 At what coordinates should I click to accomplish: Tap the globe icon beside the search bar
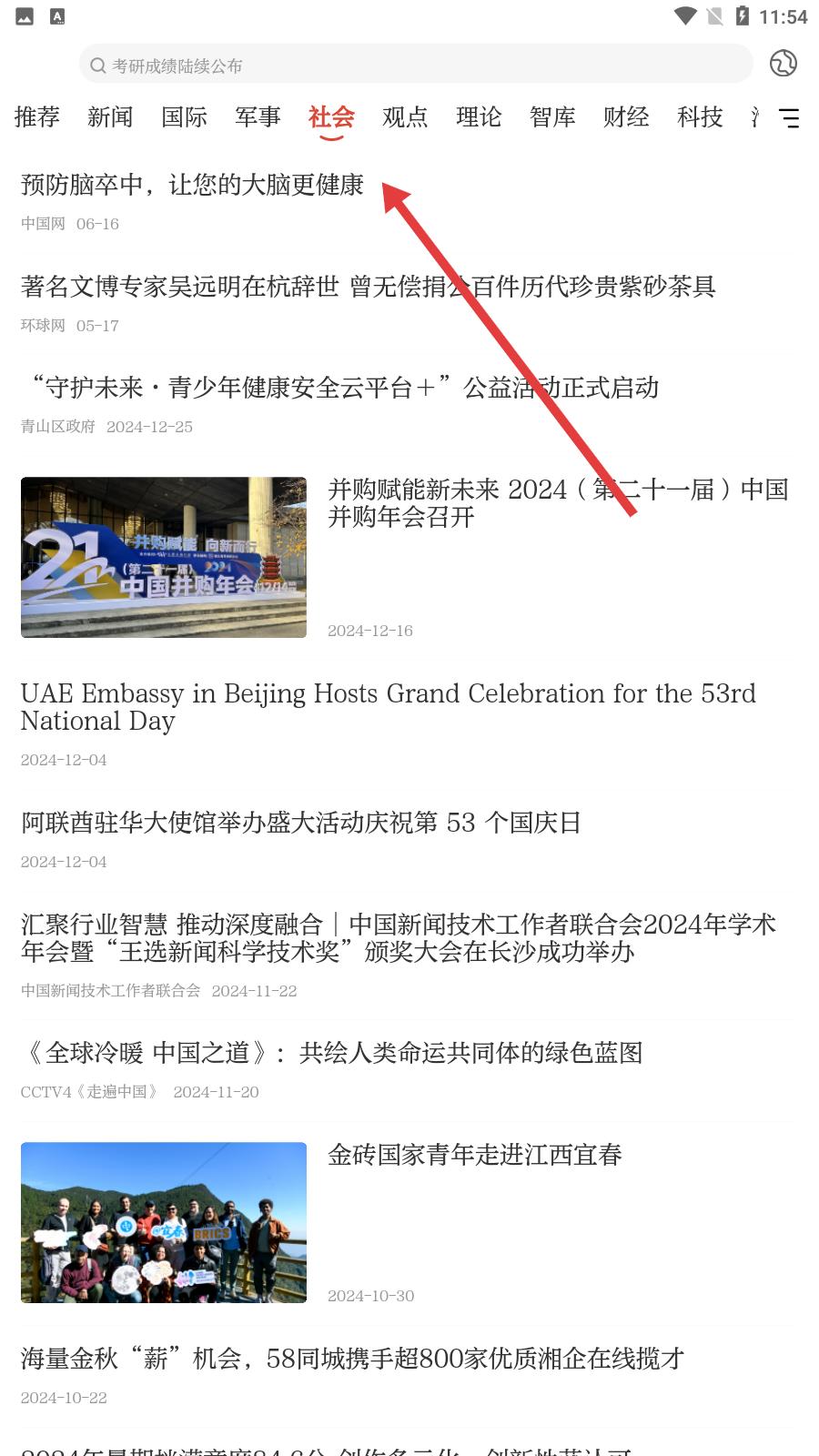[783, 64]
